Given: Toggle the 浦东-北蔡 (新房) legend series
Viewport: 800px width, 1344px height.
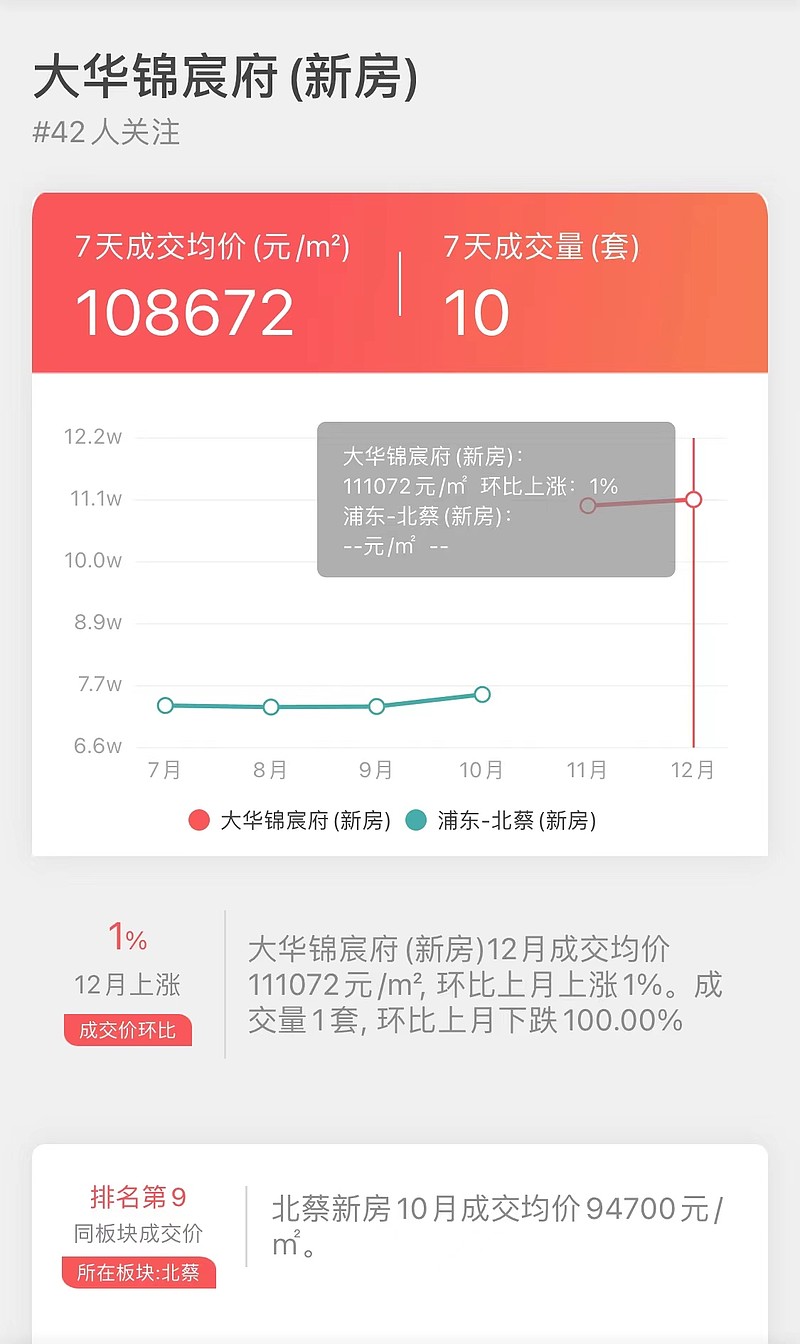Looking at the screenshot, I should 501,821.
